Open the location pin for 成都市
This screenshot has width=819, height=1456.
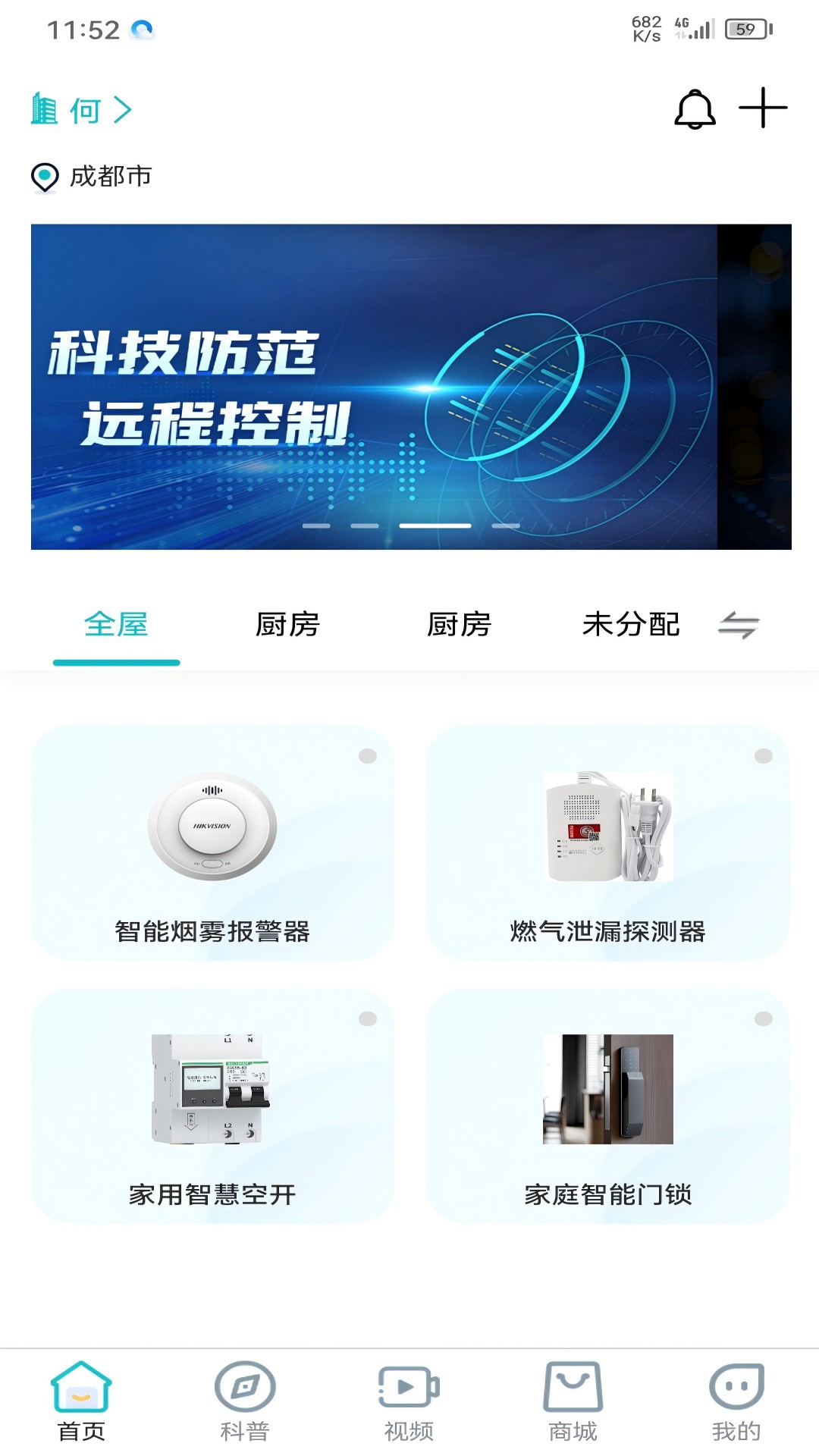(x=44, y=176)
